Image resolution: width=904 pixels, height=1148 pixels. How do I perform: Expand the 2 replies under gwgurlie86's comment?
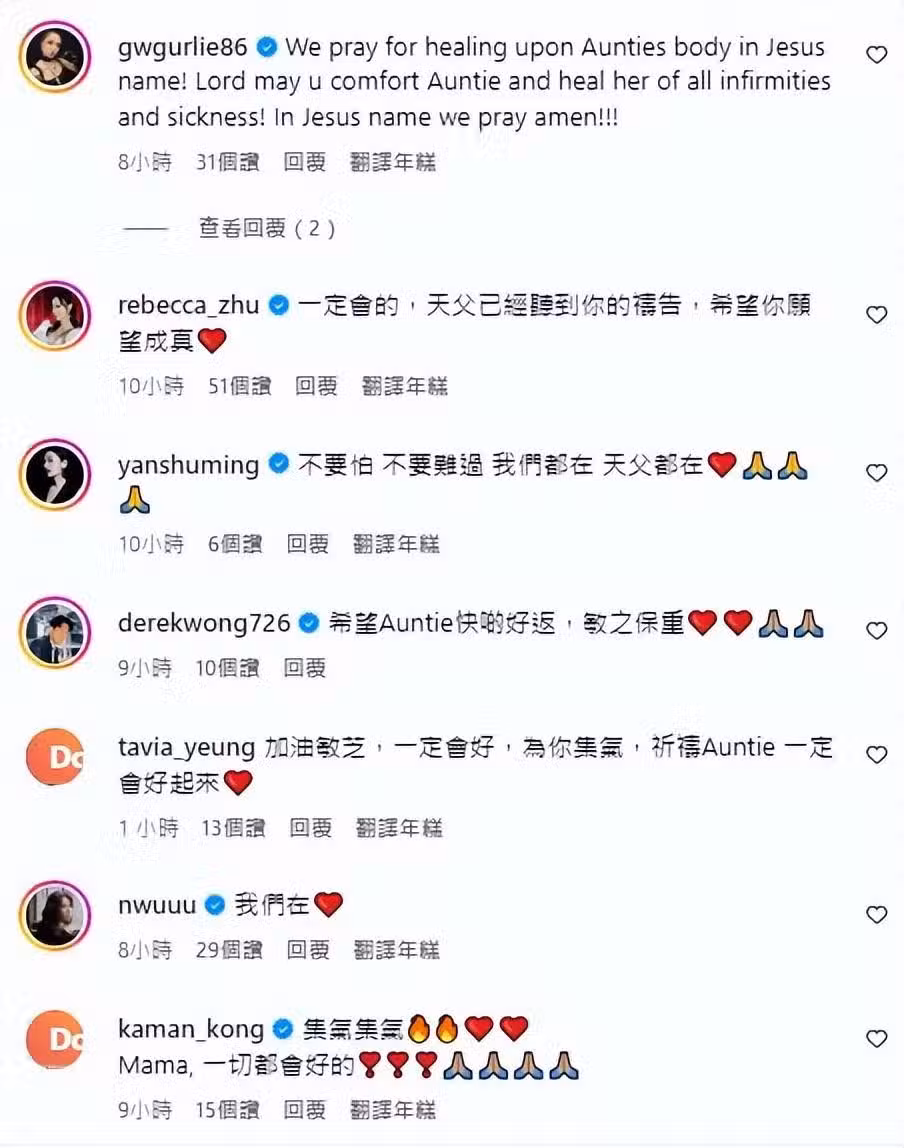tap(266, 229)
